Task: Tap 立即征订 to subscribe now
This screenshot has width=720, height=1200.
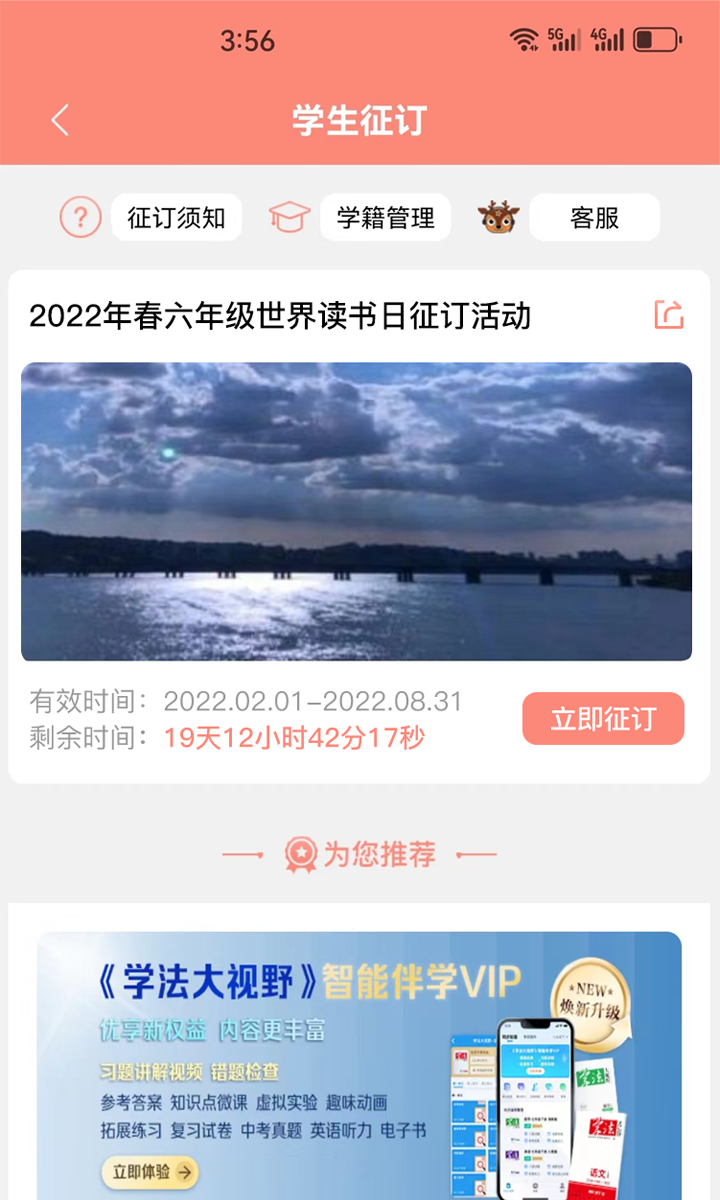Action: coord(604,718)
